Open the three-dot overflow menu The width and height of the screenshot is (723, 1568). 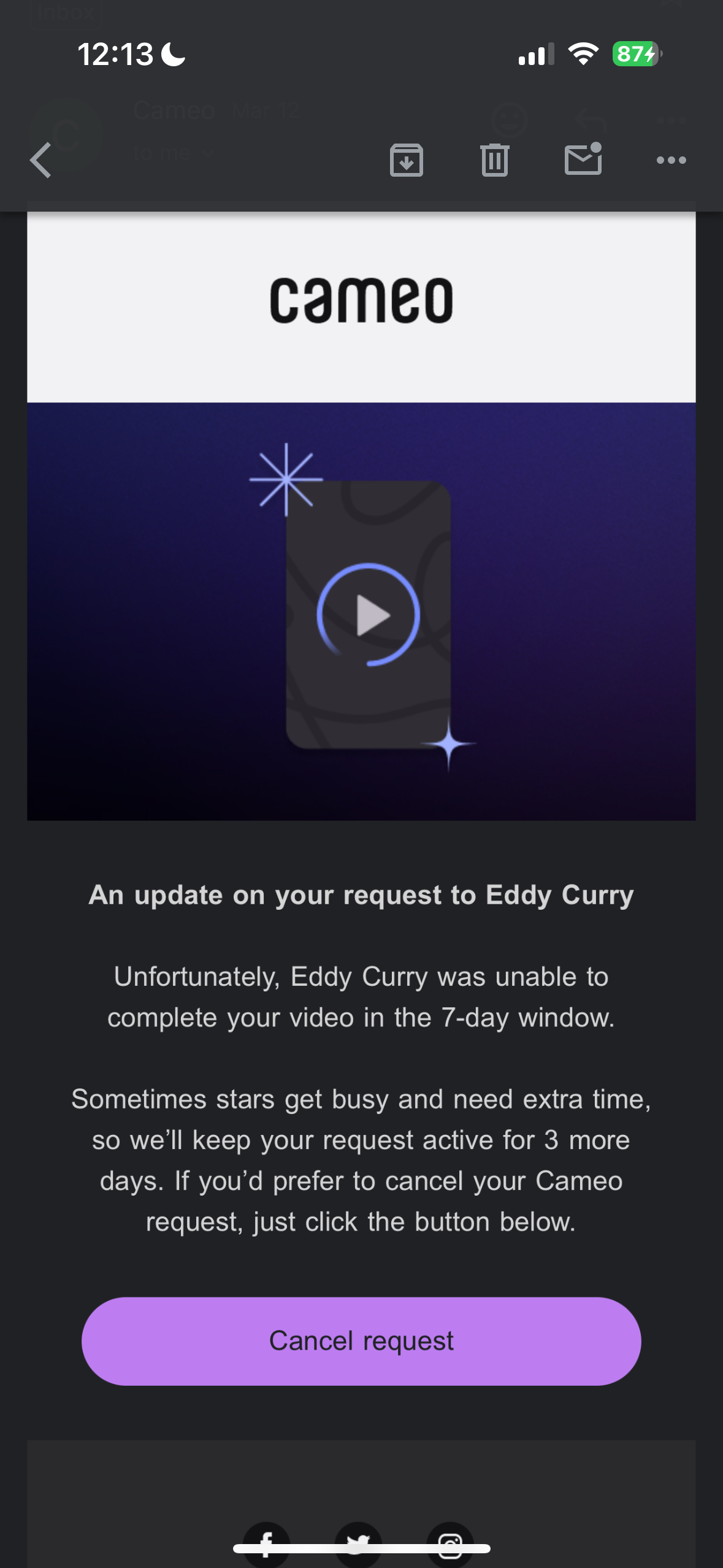coord(671,160)
